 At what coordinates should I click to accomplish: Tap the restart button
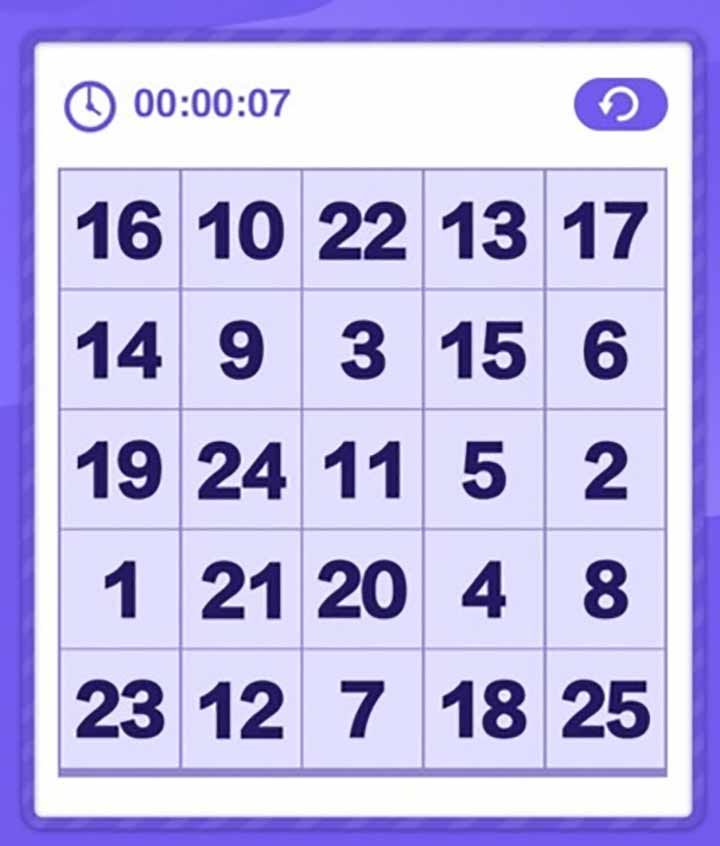pos(620,104)
